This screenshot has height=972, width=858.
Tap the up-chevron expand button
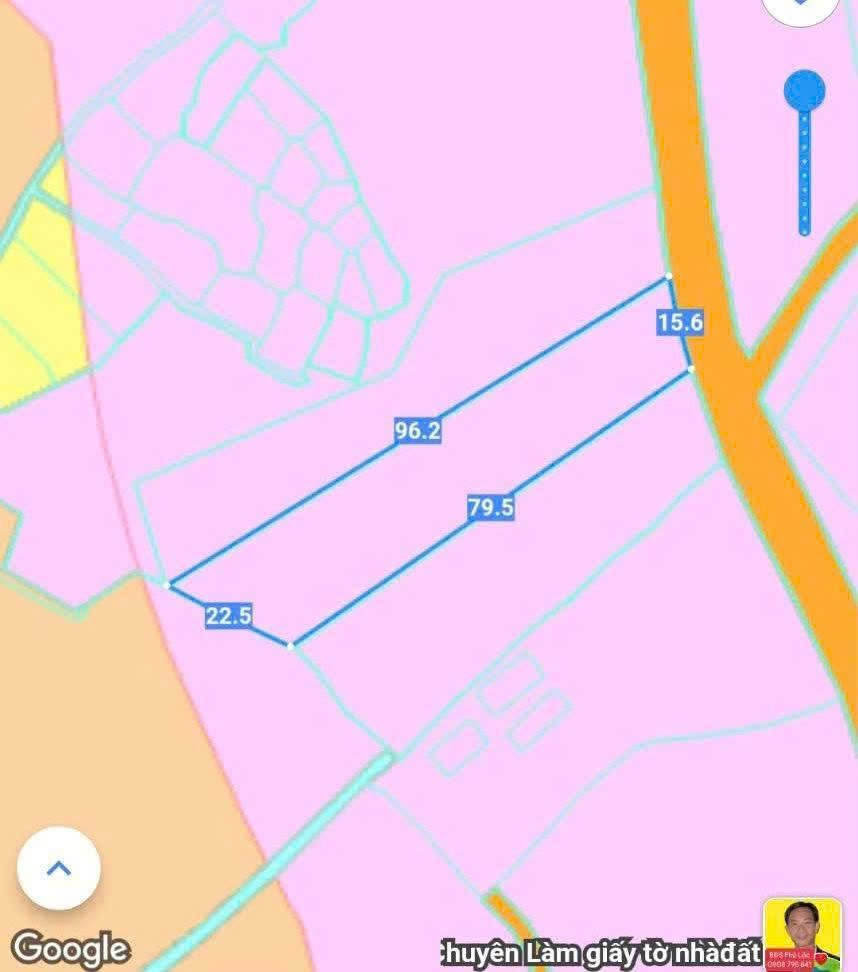pos(59,867)
